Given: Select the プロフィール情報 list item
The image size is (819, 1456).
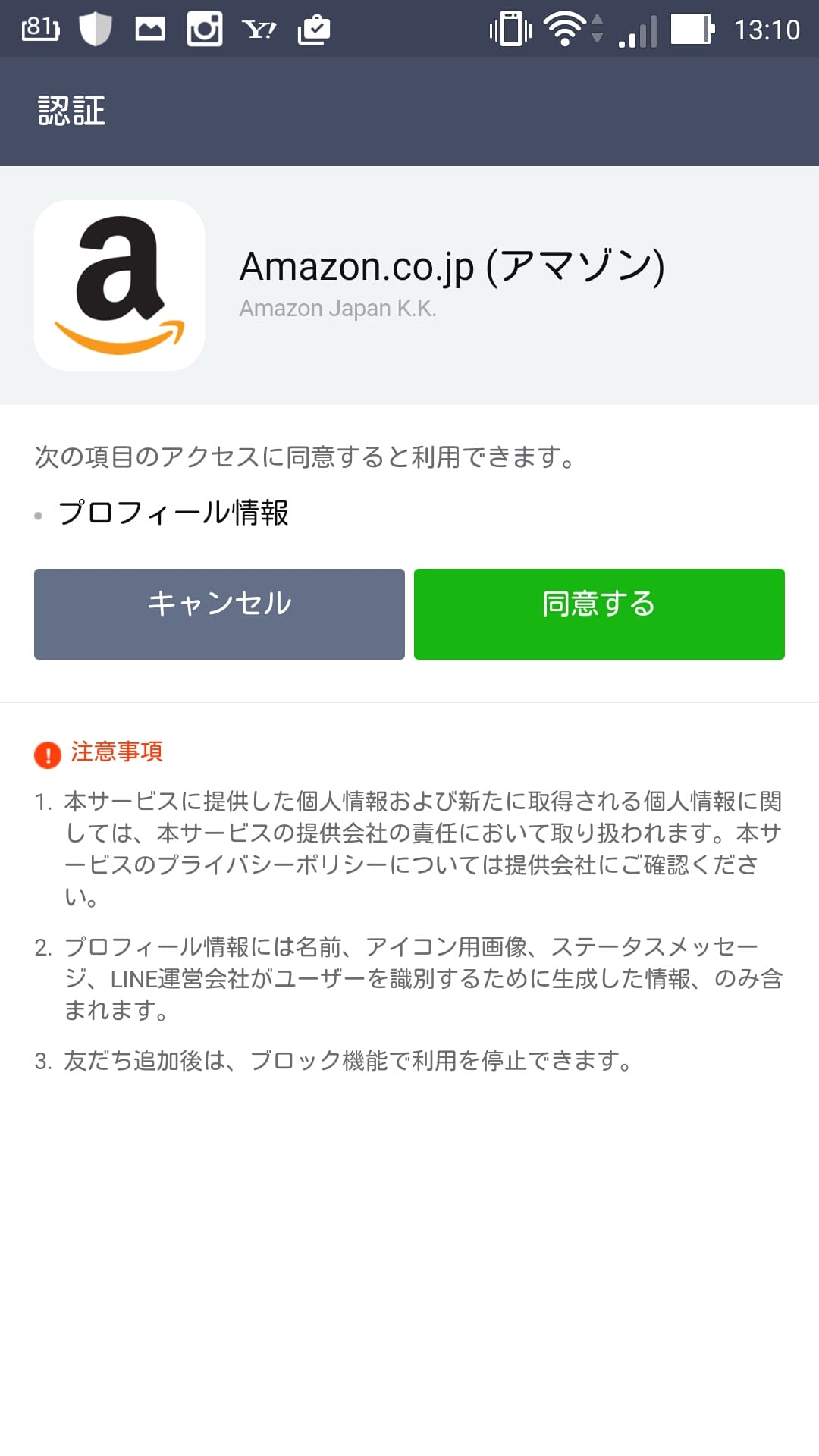Looking at the screenshot, I should tap(174, 513).
